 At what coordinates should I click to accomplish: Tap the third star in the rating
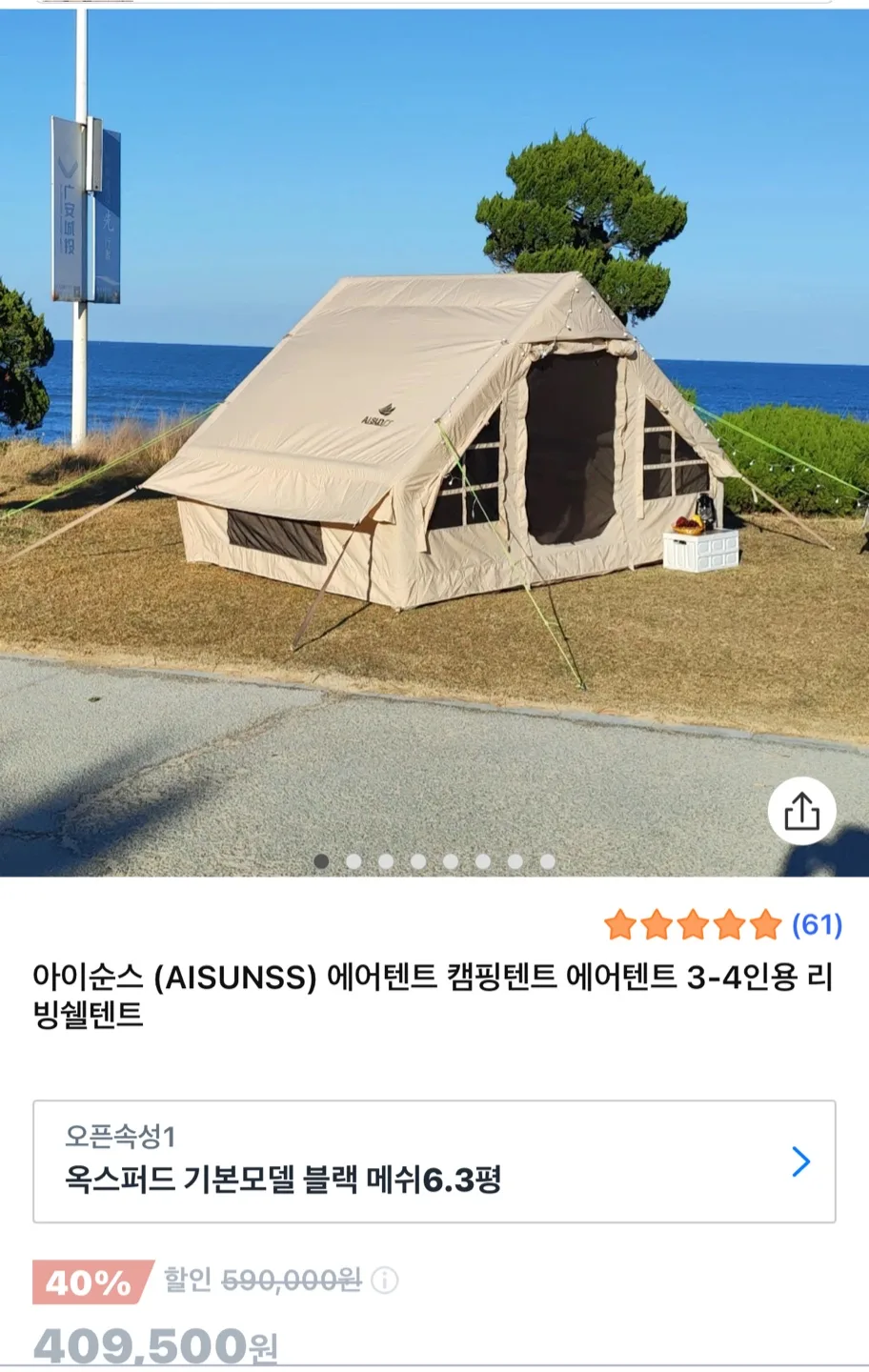(692, 923)
